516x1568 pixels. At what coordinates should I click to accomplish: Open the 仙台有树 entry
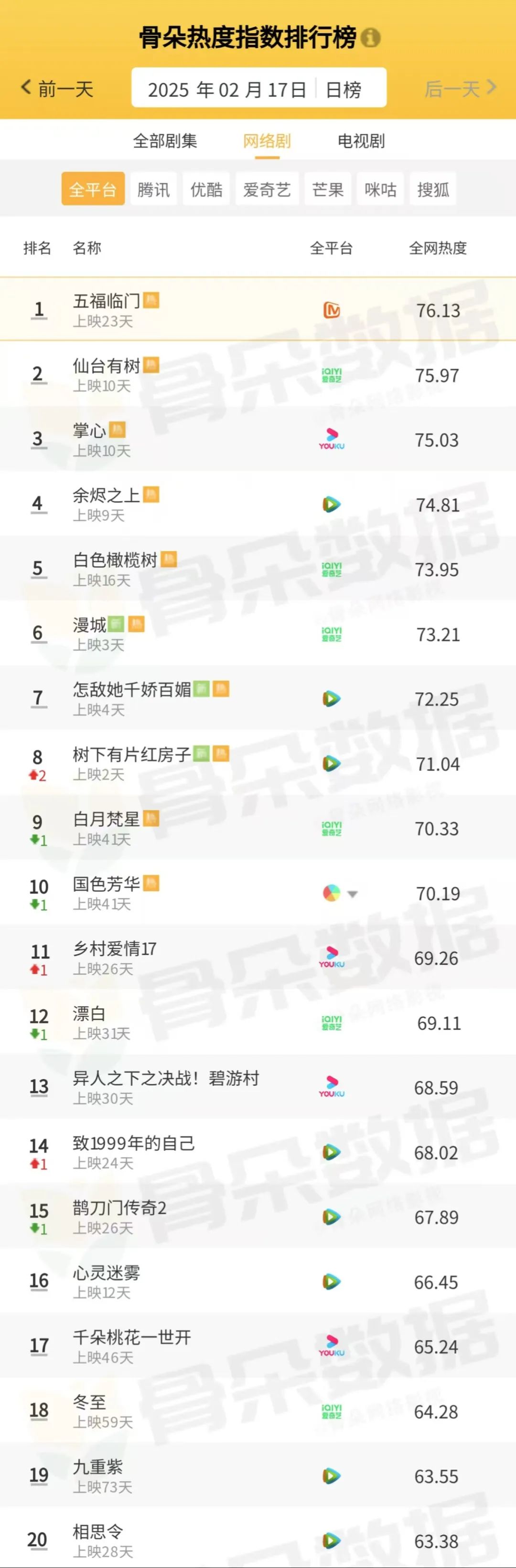coord(107,366)
